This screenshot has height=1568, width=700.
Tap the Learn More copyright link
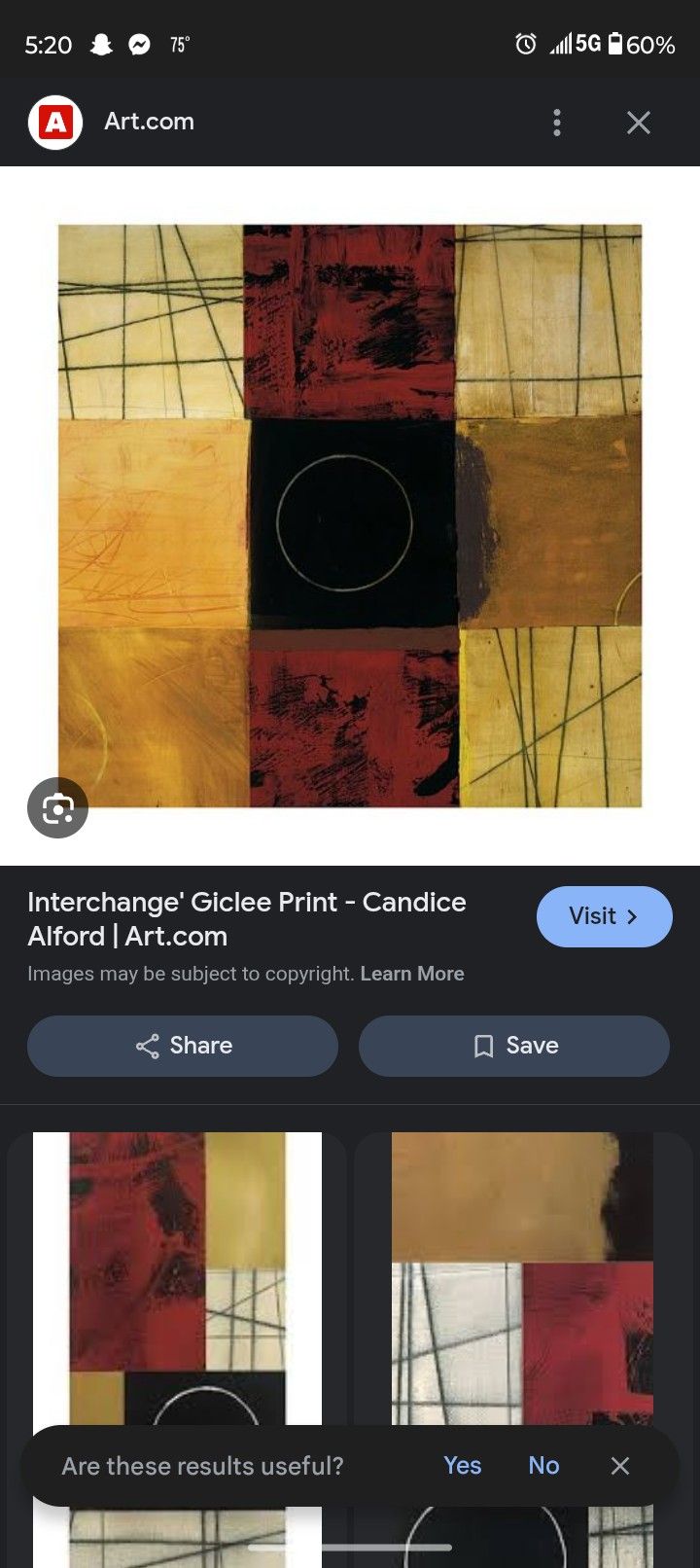(x=412, y=974)
